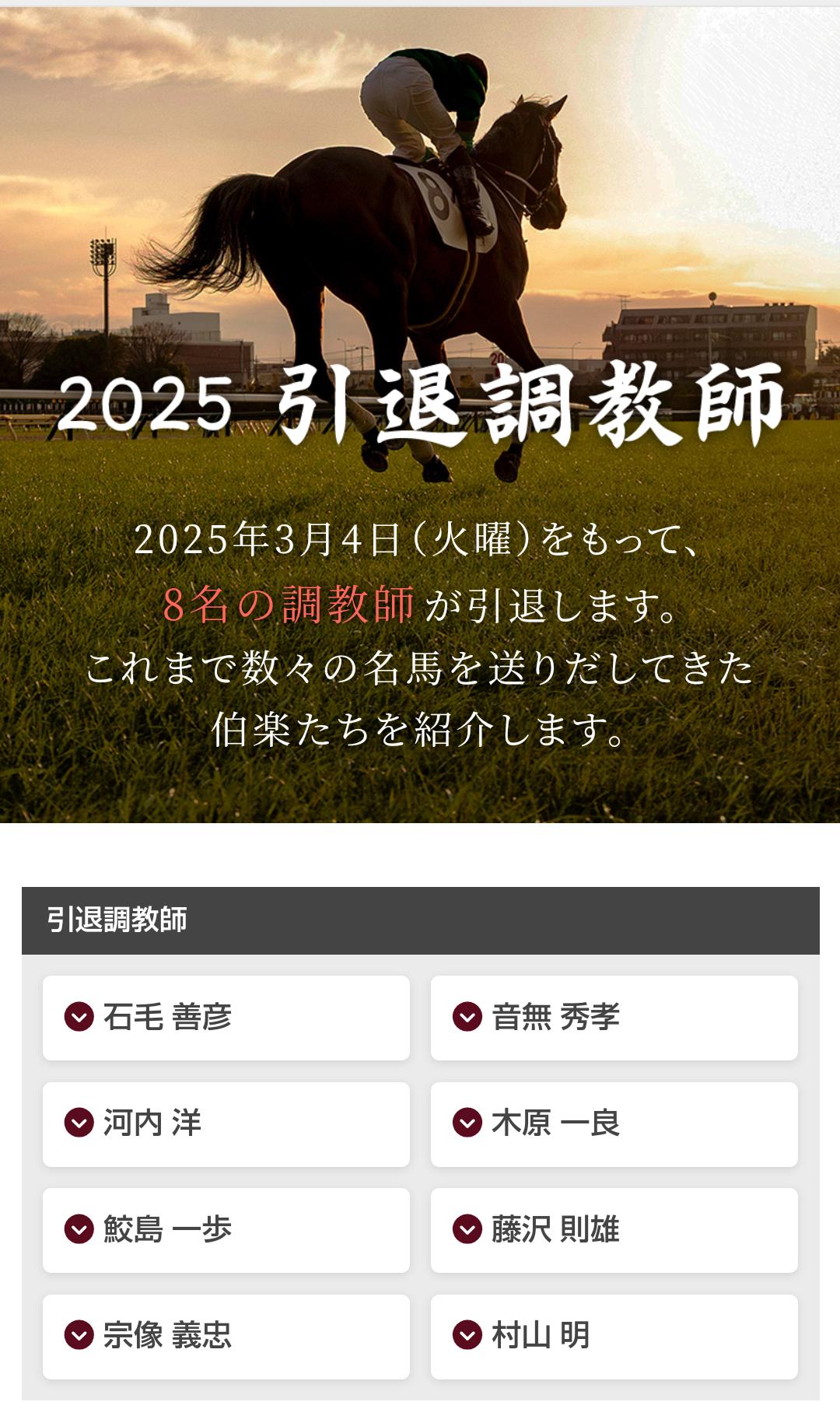Jump to trainer 石毛 善彦
This screenshot has height=1416, width=840.
pos(226,1018)
